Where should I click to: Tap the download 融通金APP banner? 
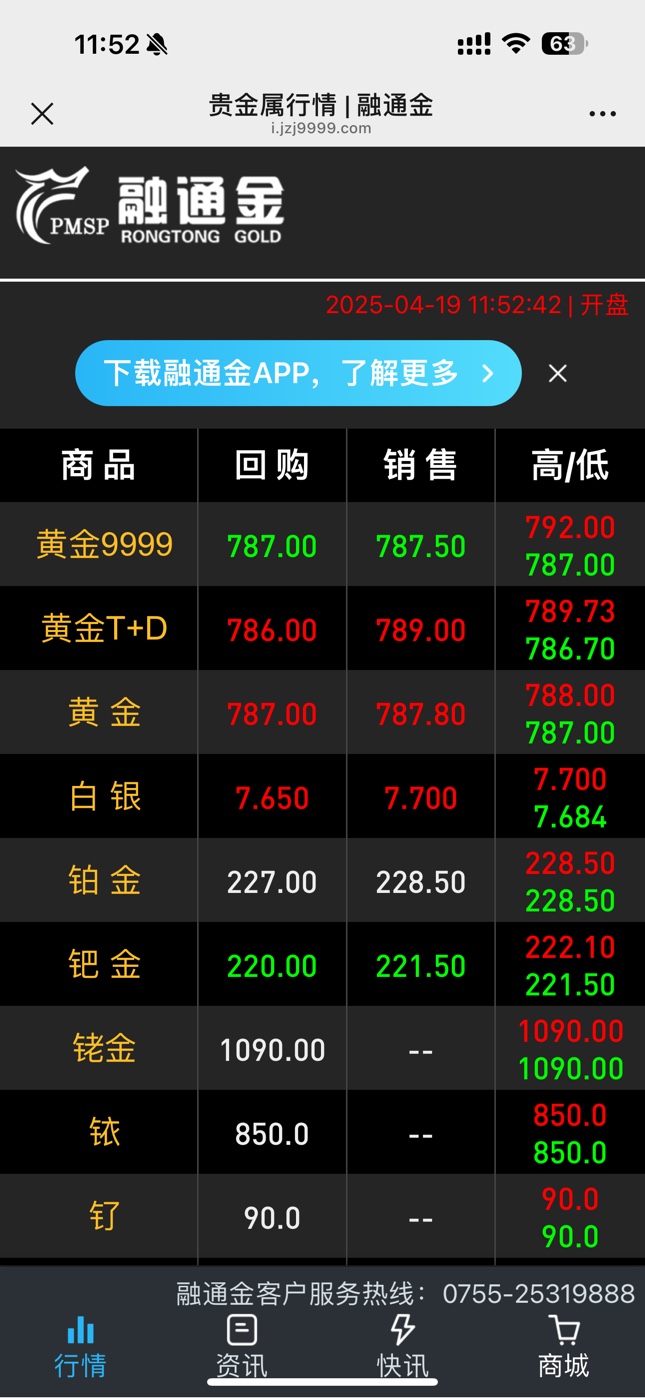tap(298, 374)
